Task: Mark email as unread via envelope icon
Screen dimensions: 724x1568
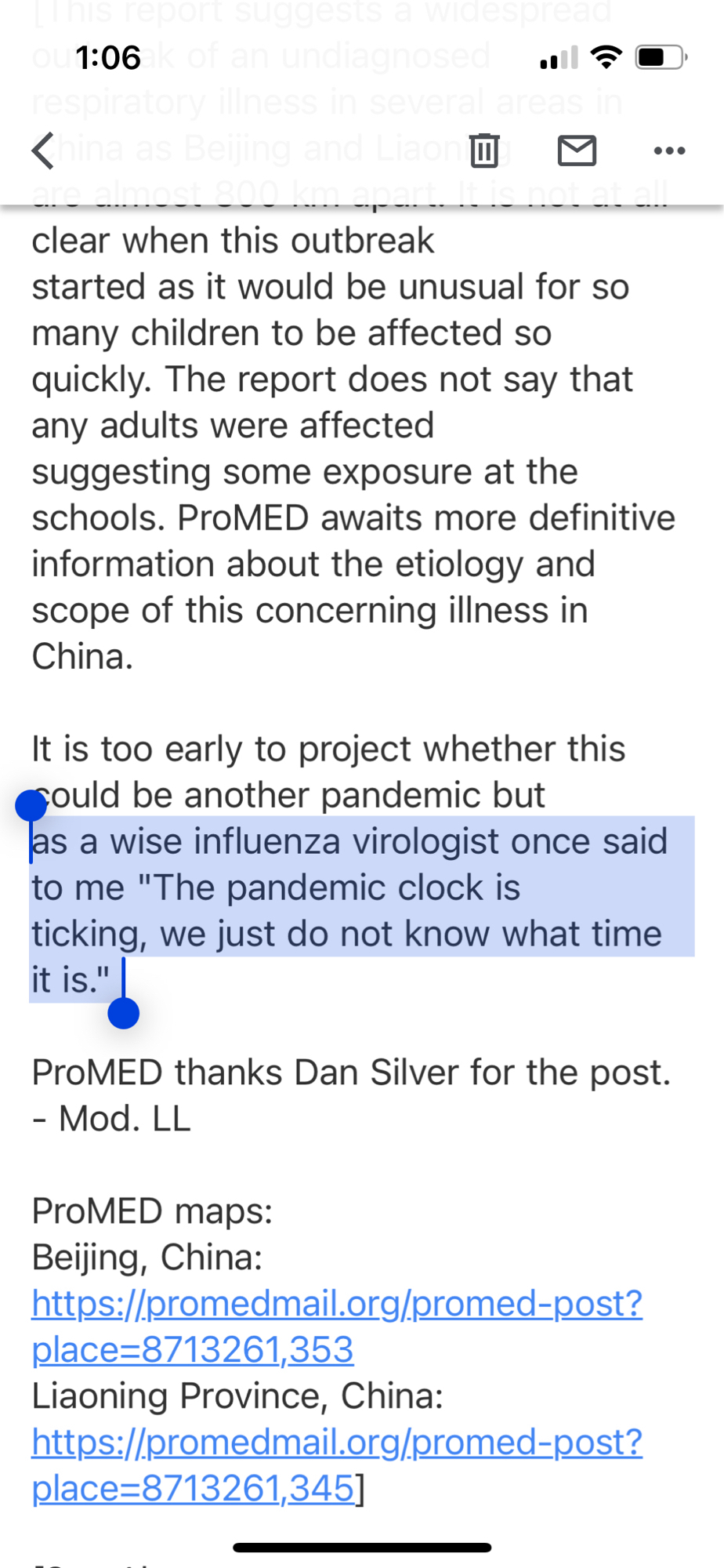Action: pos(577,151)
